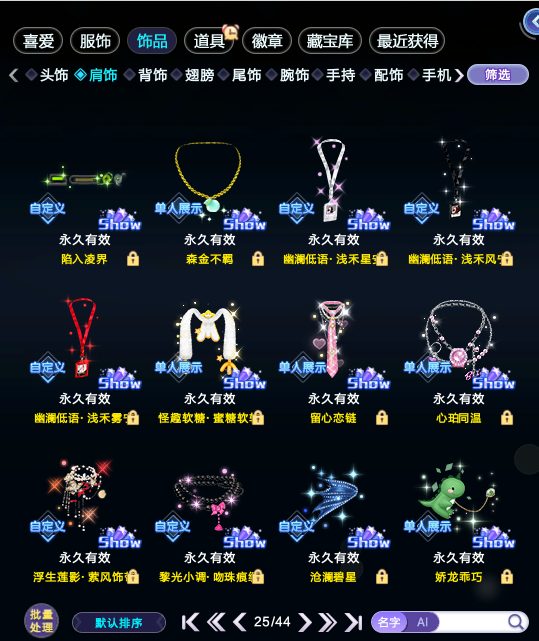
Task: Jump to the last page
Action: click(353, 622)
